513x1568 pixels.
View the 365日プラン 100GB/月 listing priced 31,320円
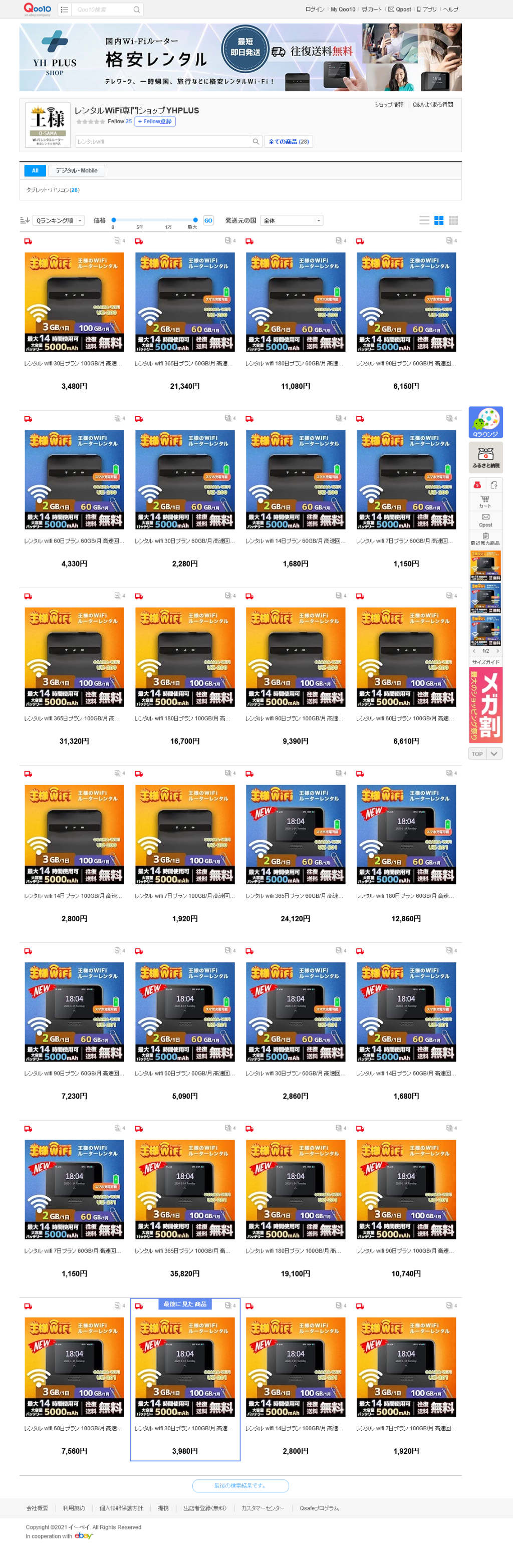click(x=74, y=657)
